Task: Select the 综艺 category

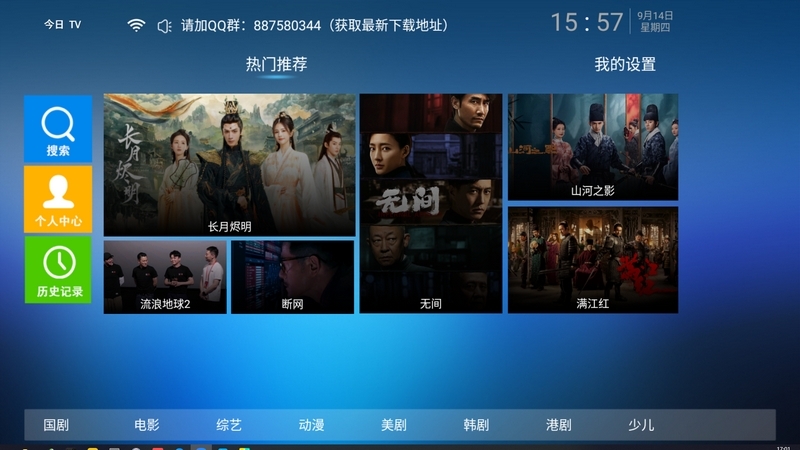Action: tap(229, 425)
